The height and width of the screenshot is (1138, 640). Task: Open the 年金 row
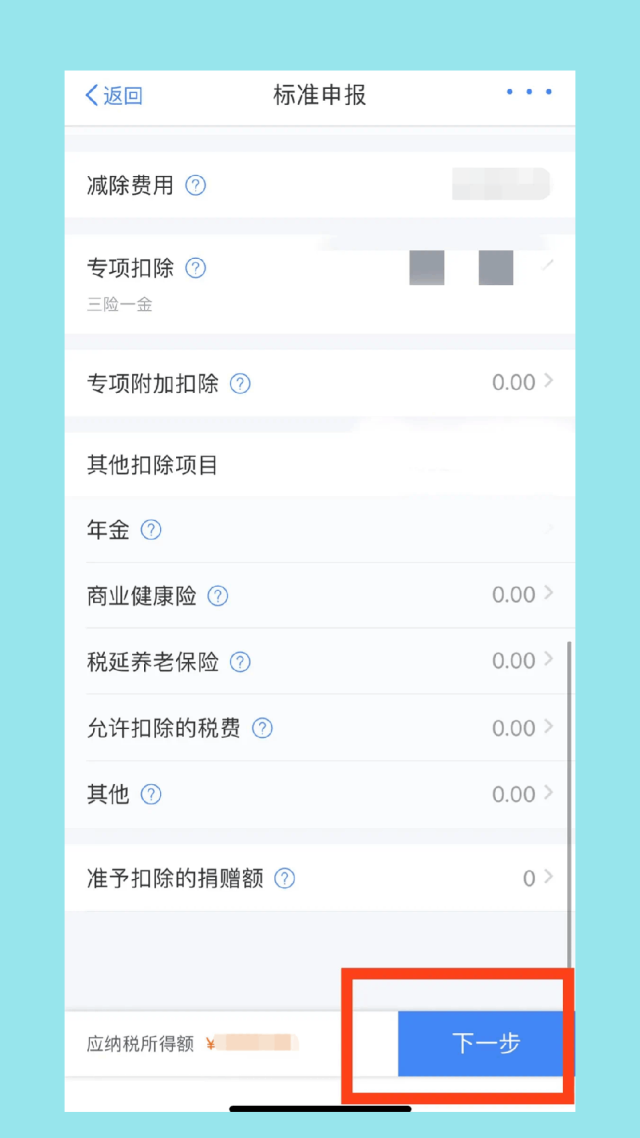click(319, 530)
